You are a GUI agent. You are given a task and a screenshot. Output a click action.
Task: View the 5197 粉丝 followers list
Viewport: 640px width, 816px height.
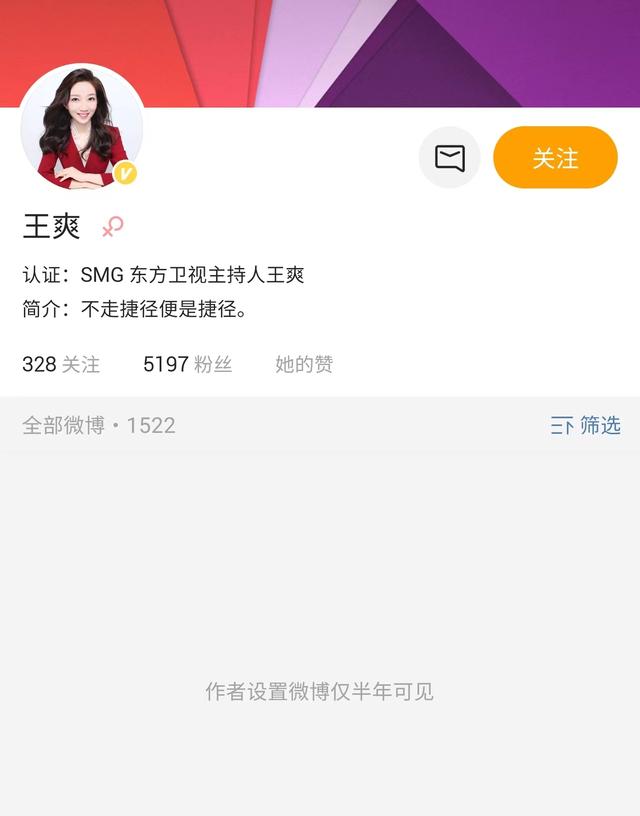point(187,364)
